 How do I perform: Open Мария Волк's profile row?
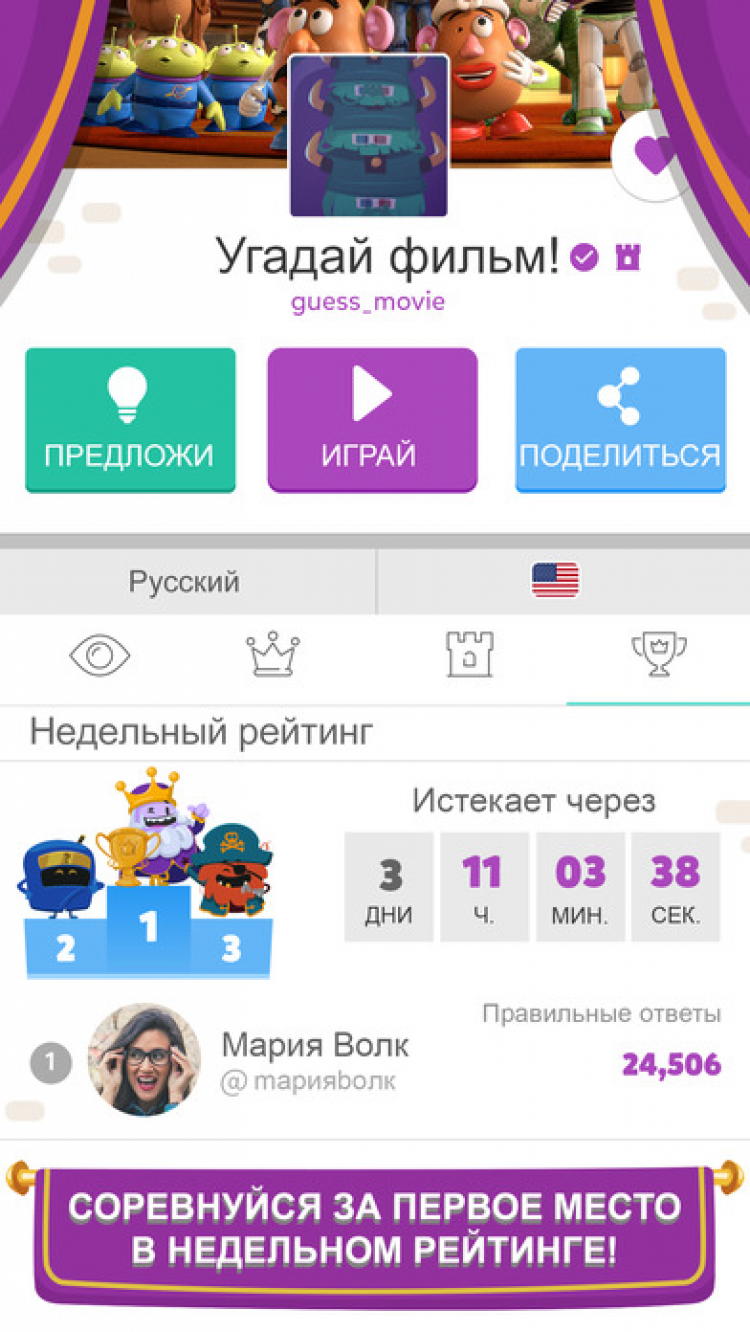[374, 1062]
